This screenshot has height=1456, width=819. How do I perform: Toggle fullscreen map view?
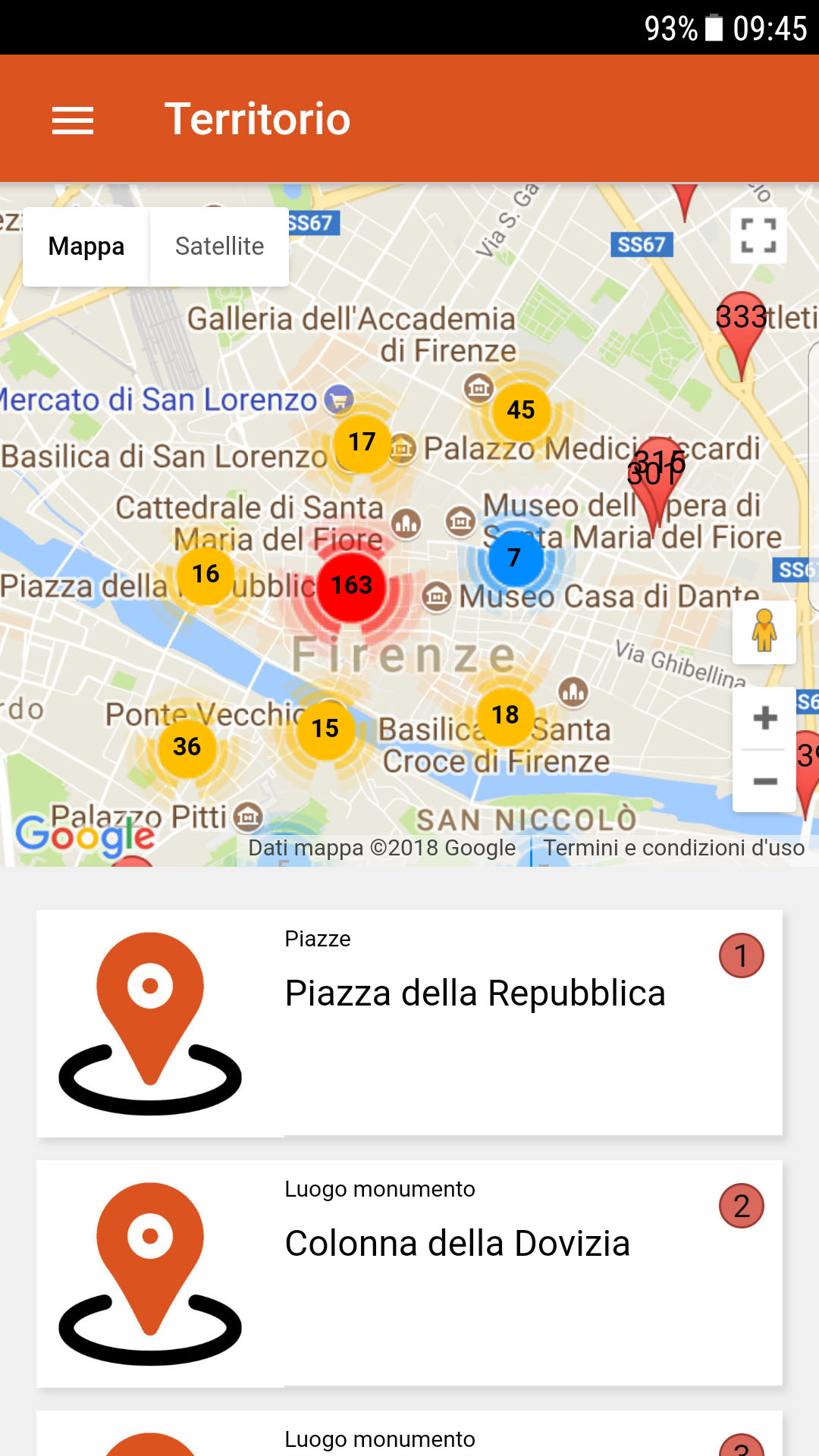coord(758,236)
